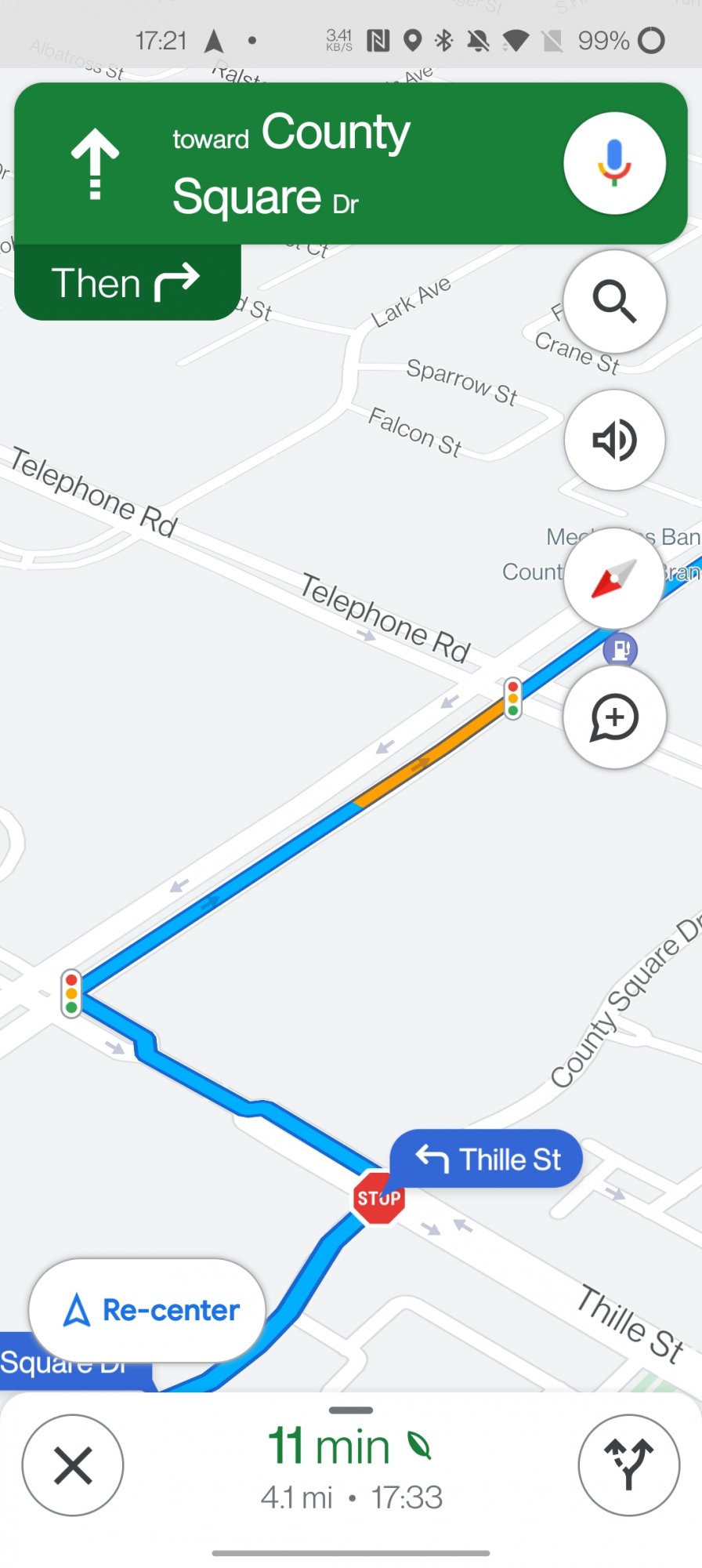Tap the compass to reorient the map

(614, 579)
